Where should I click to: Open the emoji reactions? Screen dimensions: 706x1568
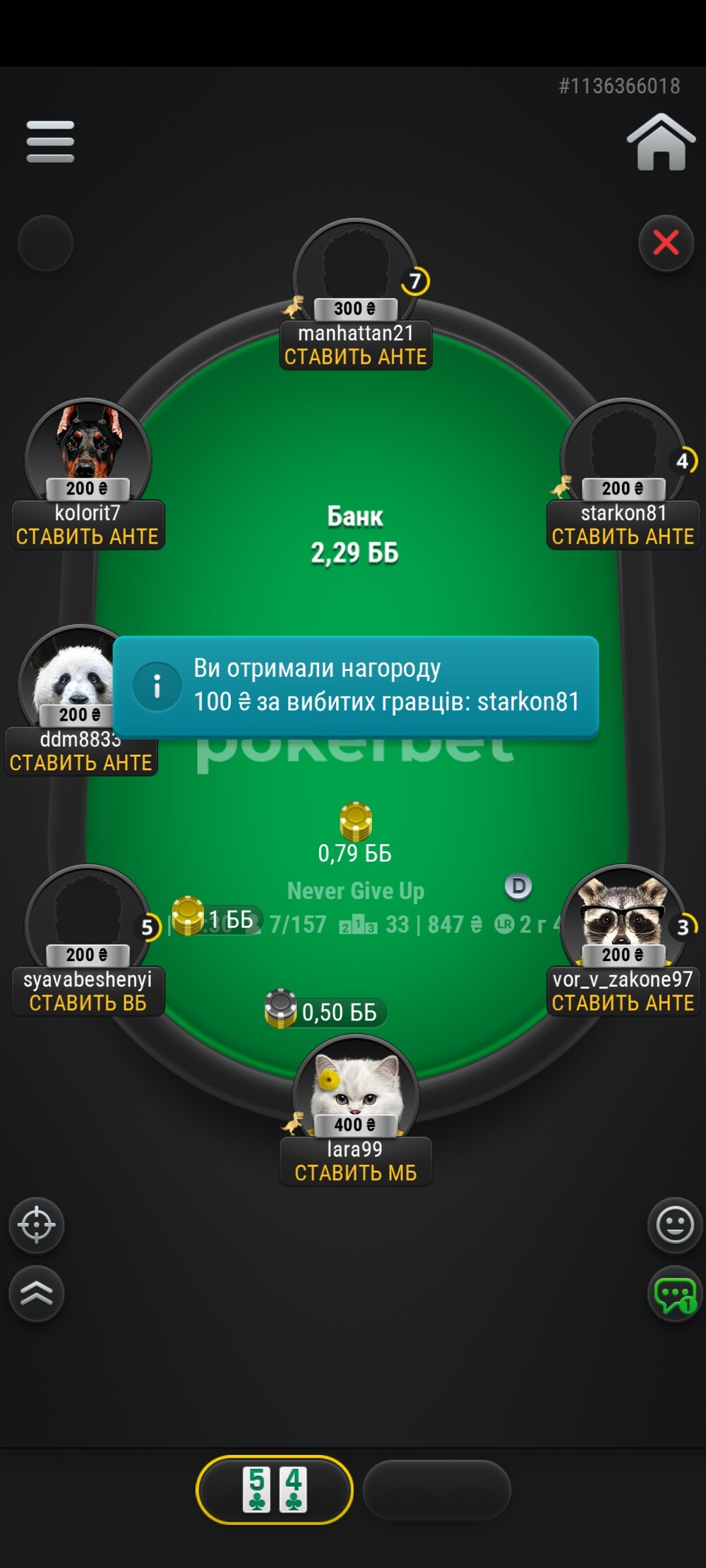[x=675, y=1225]
